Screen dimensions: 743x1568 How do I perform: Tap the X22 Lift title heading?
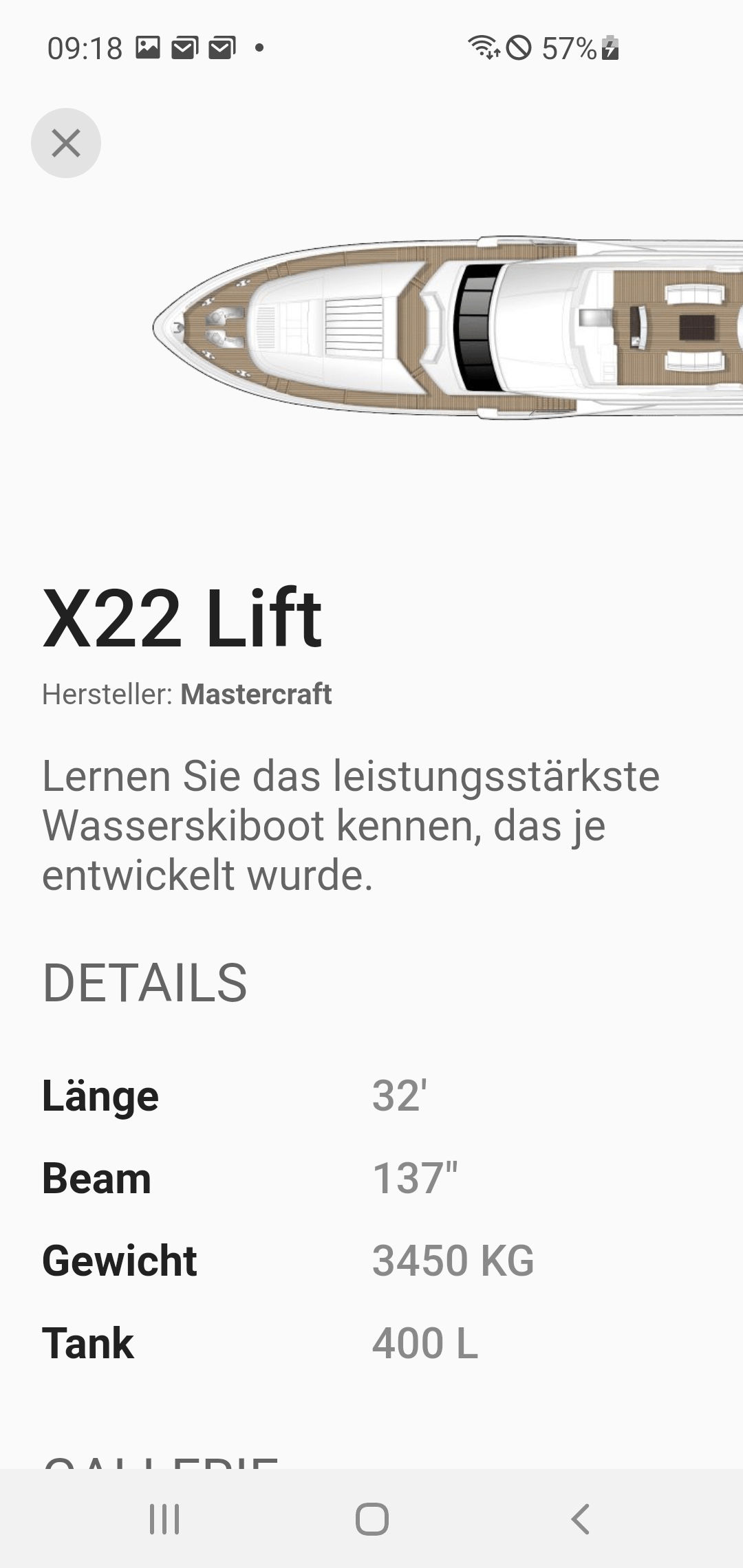point(182,617)
